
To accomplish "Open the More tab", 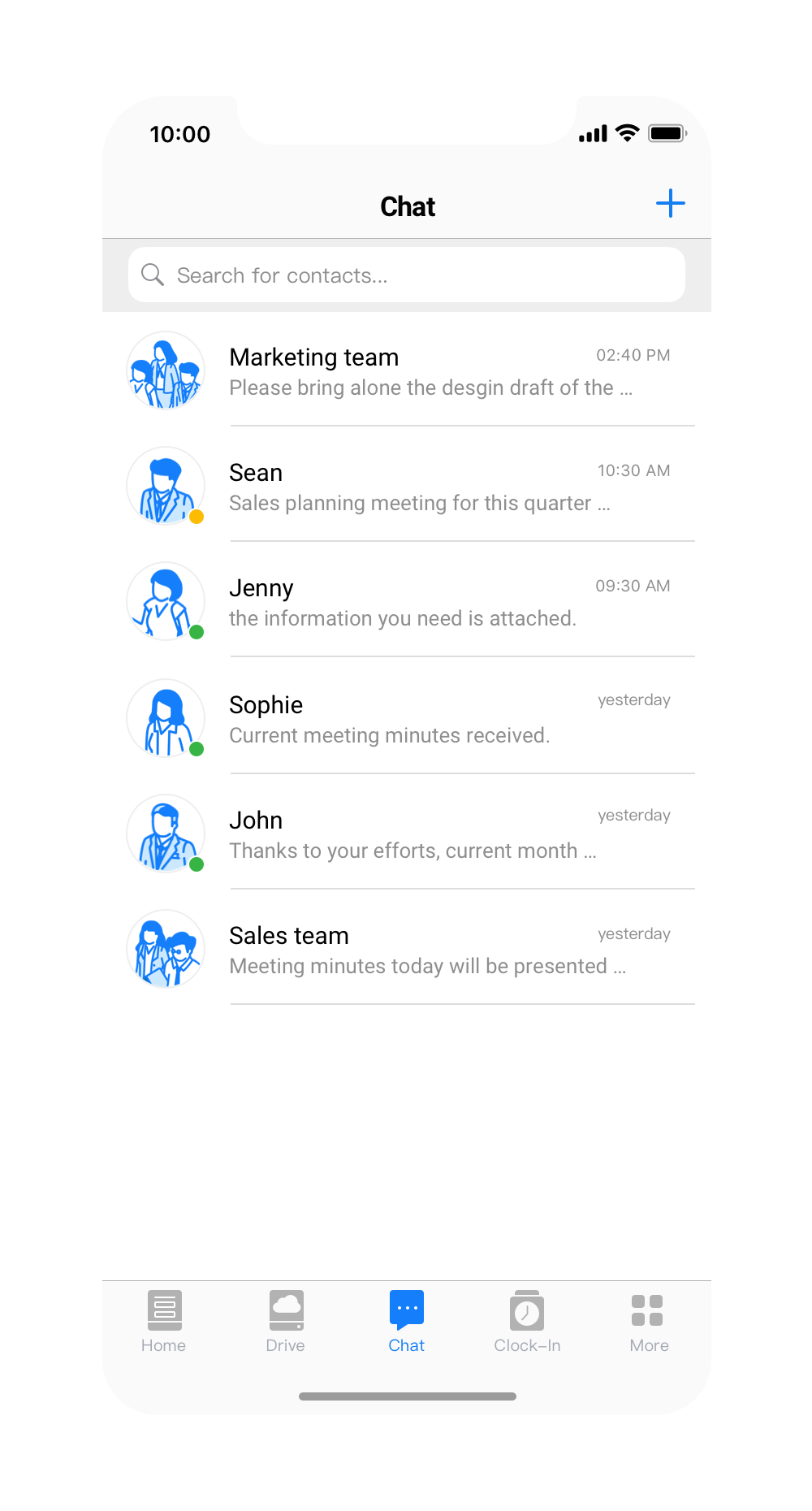I will (648, 1321).
